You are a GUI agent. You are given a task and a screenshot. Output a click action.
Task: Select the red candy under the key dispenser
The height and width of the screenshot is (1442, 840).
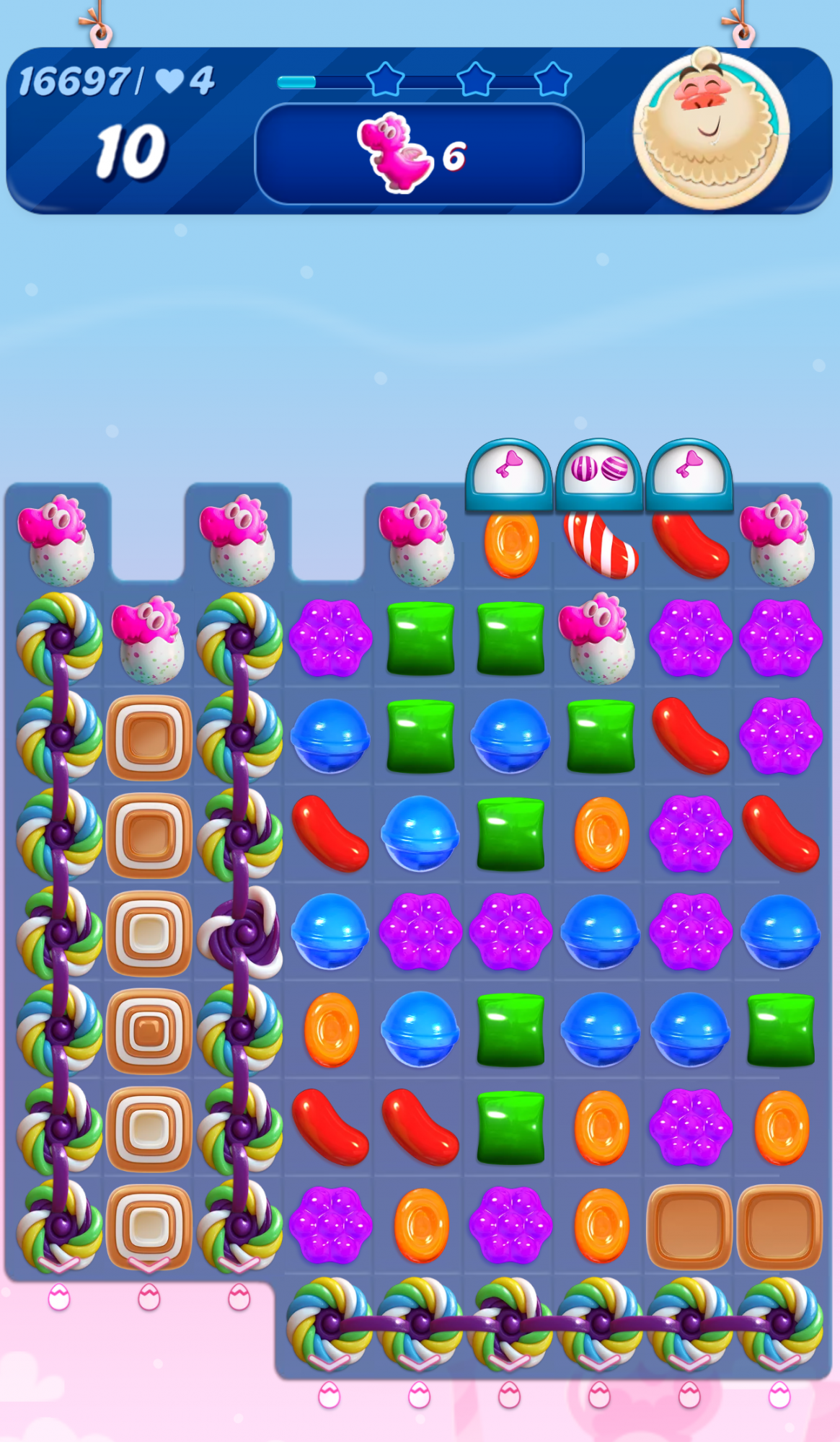point(690,545)
